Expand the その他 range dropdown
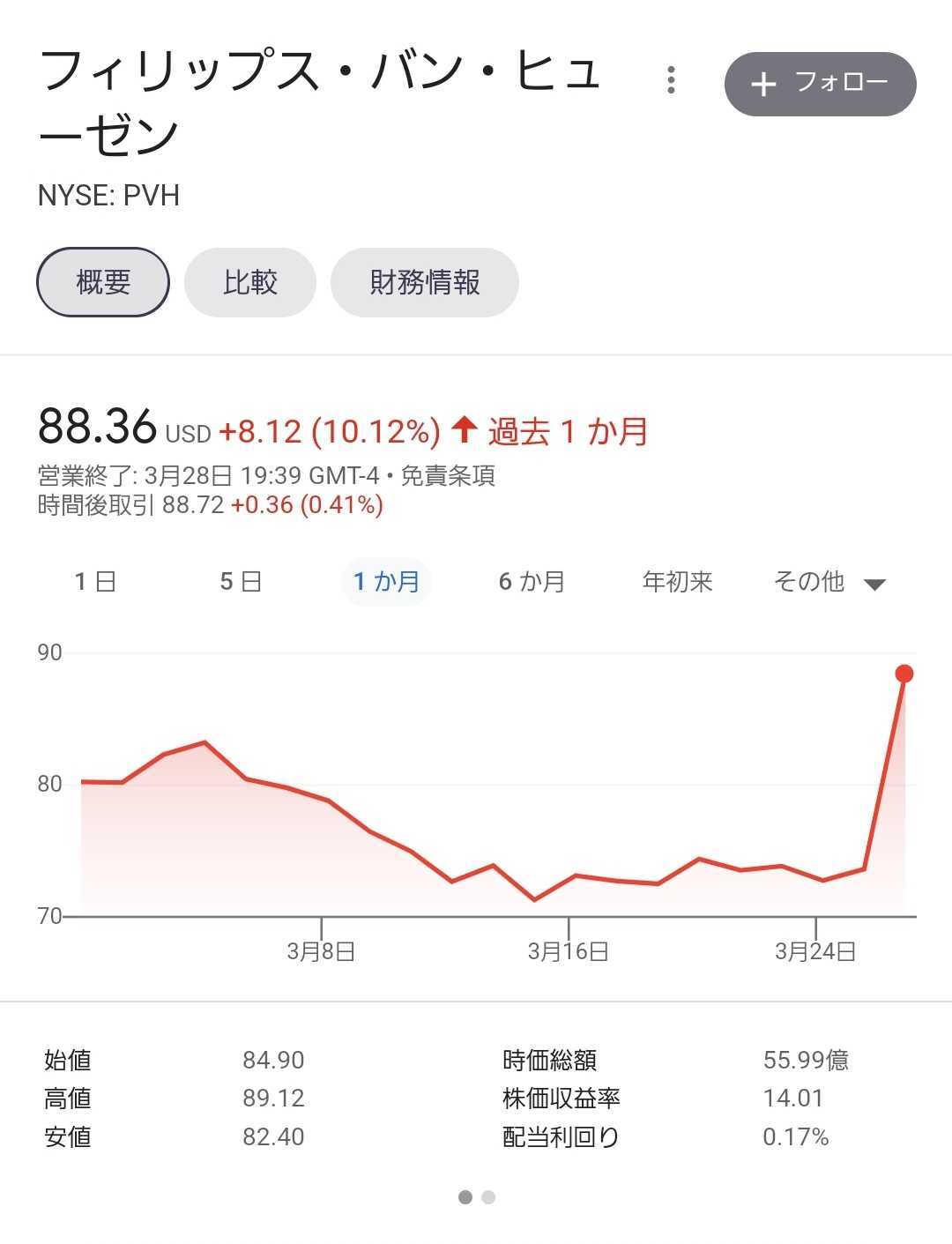Image resolution: width=952 pixels, height=1244 pixels. [829, 582]
